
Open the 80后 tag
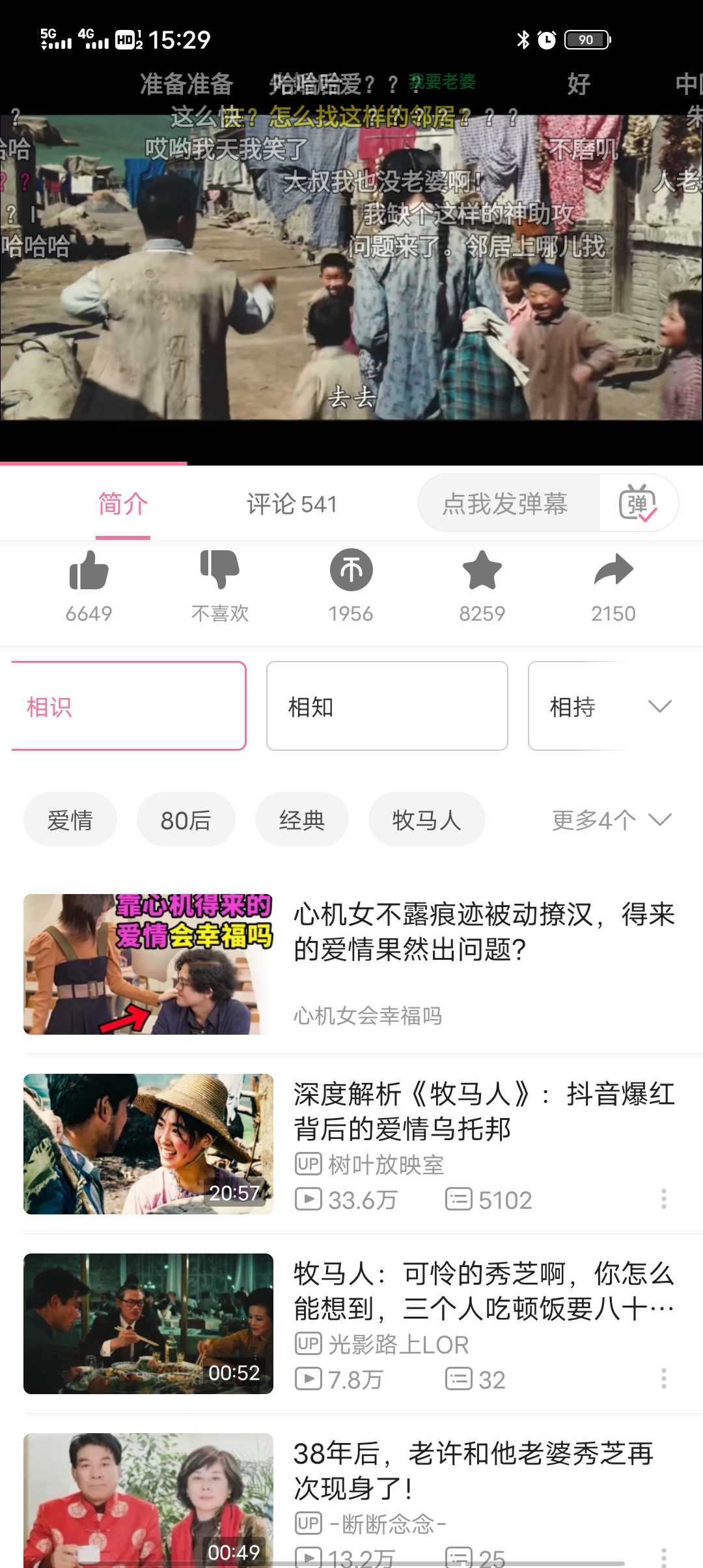[186, 819]
